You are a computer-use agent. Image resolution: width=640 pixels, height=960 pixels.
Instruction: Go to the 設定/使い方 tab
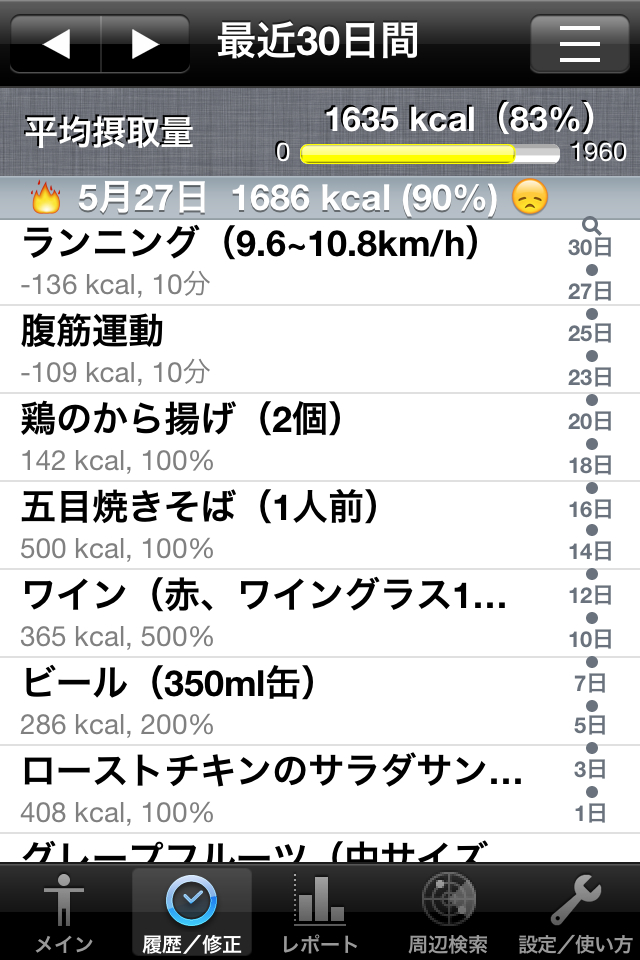point(576,912)
